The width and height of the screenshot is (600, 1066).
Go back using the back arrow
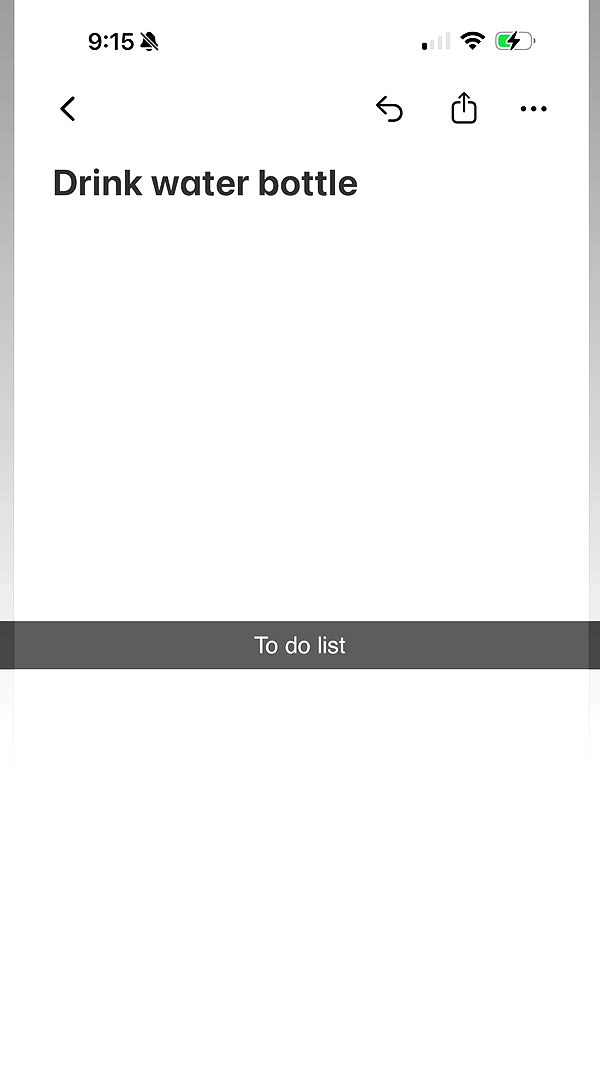68,109
